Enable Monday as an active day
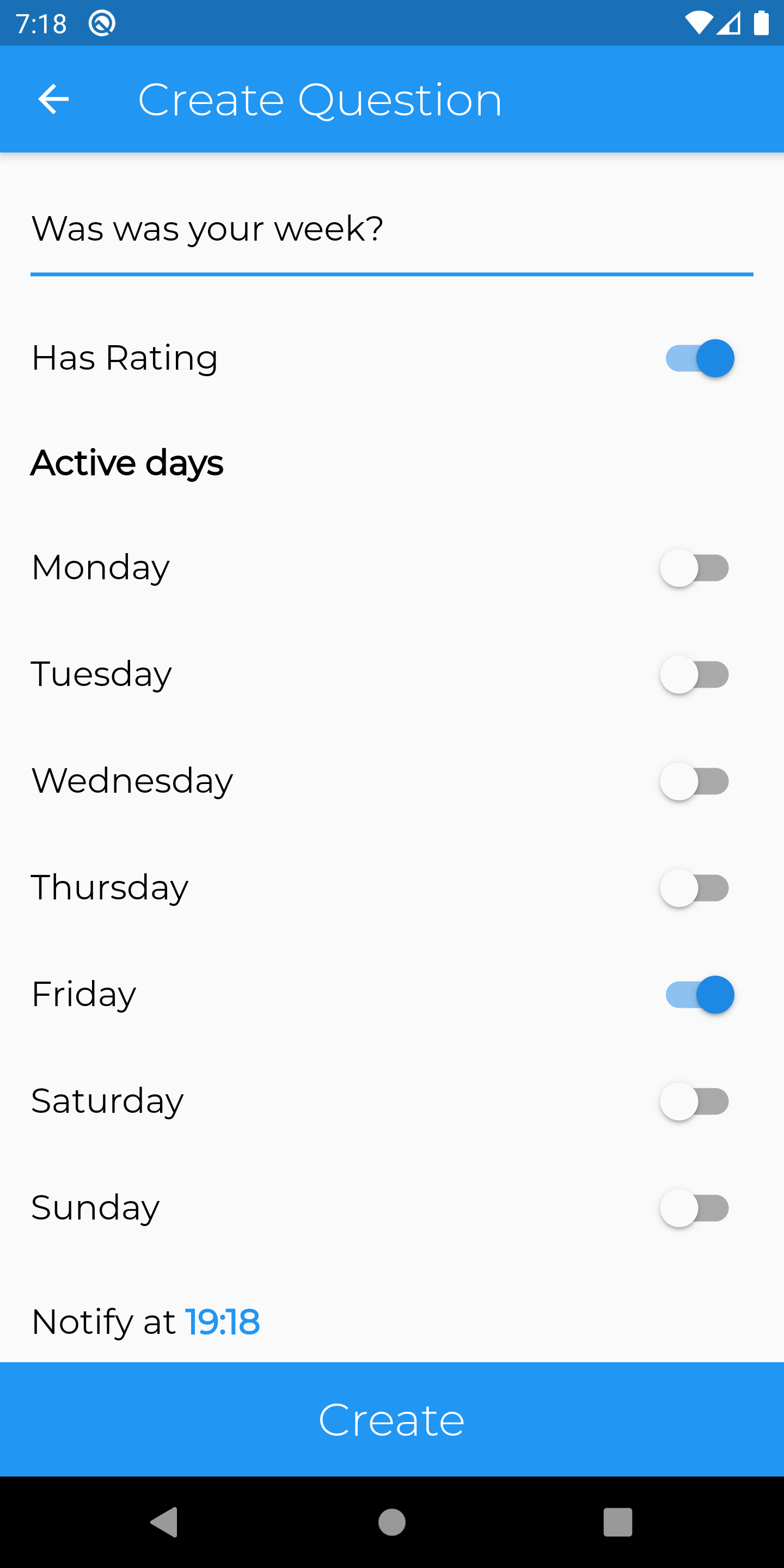 coord(694,568)
